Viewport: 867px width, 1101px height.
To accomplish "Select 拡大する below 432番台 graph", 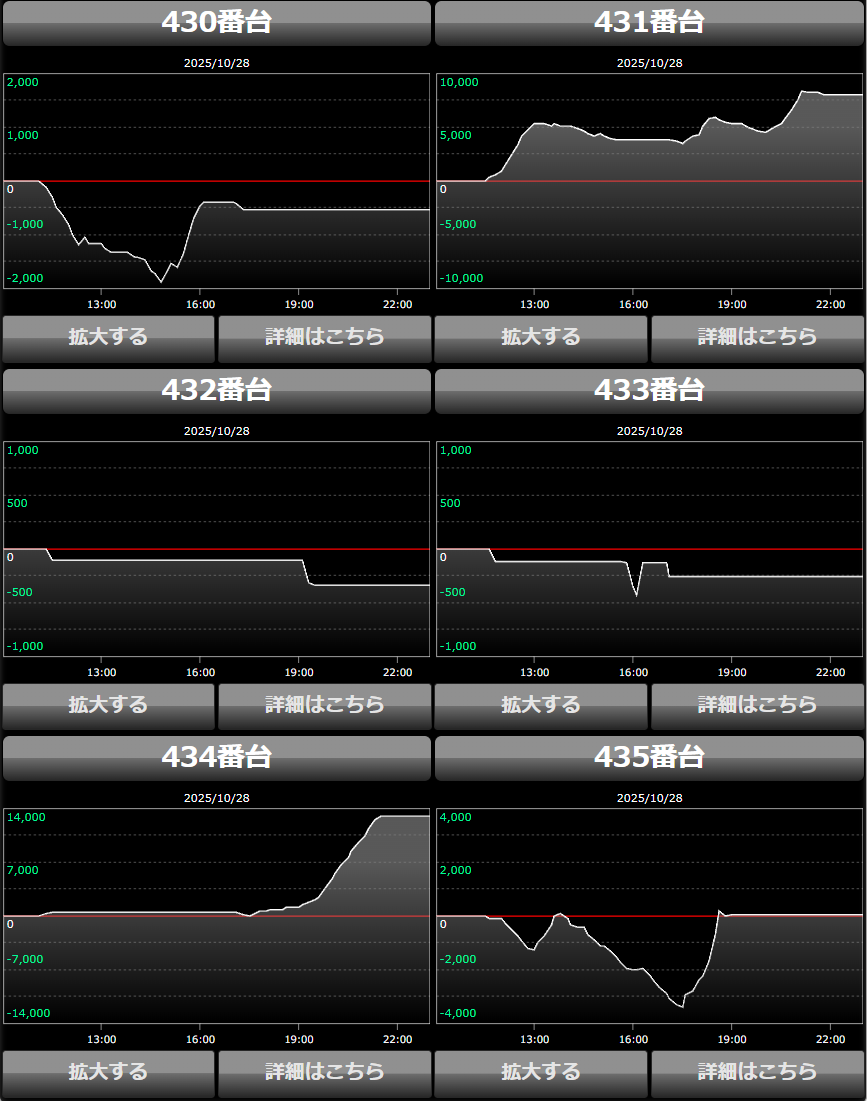I will coord(108,706).
